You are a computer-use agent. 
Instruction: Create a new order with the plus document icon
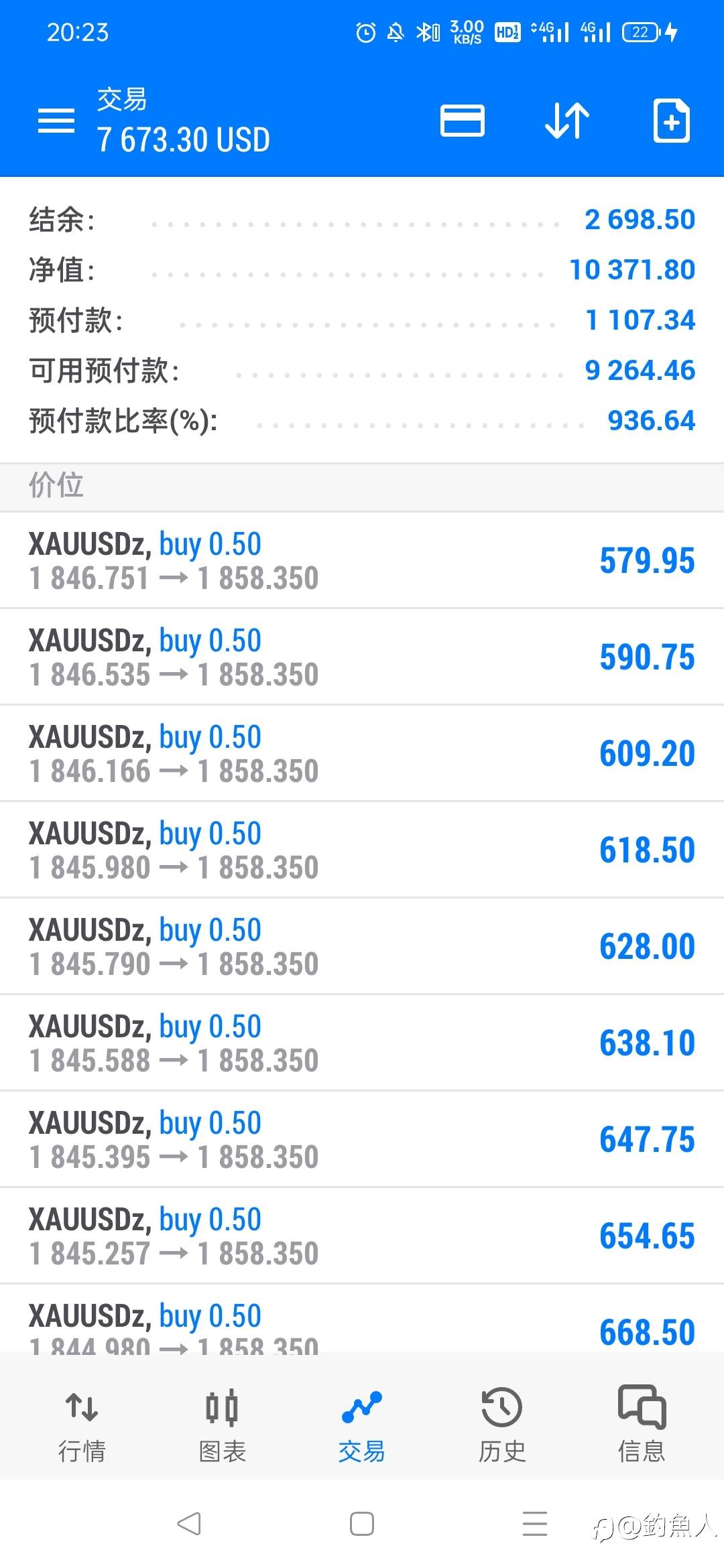coord(672,121)
